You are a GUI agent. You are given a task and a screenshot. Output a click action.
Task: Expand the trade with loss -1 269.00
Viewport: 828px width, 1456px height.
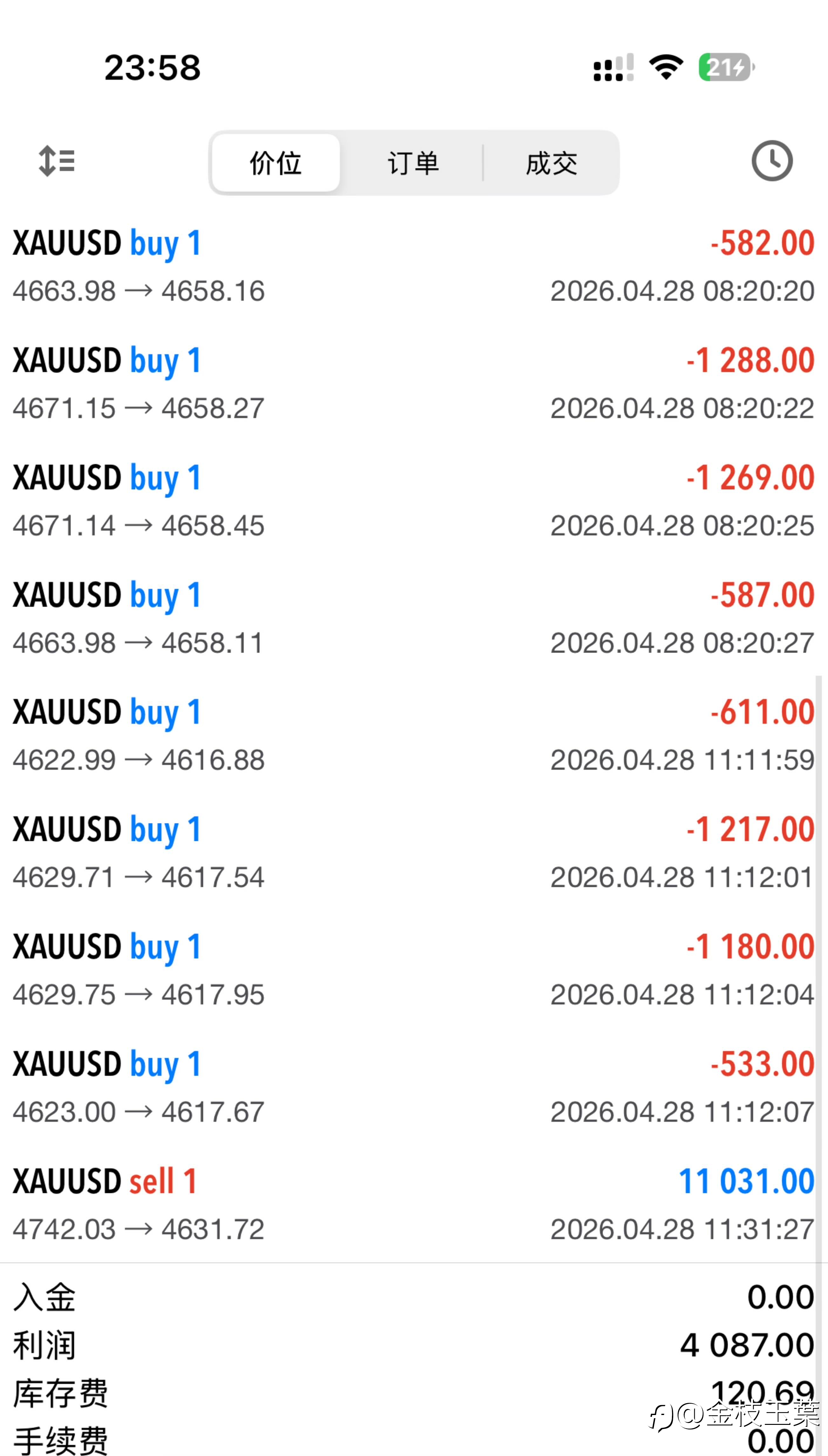pos(414,501)
